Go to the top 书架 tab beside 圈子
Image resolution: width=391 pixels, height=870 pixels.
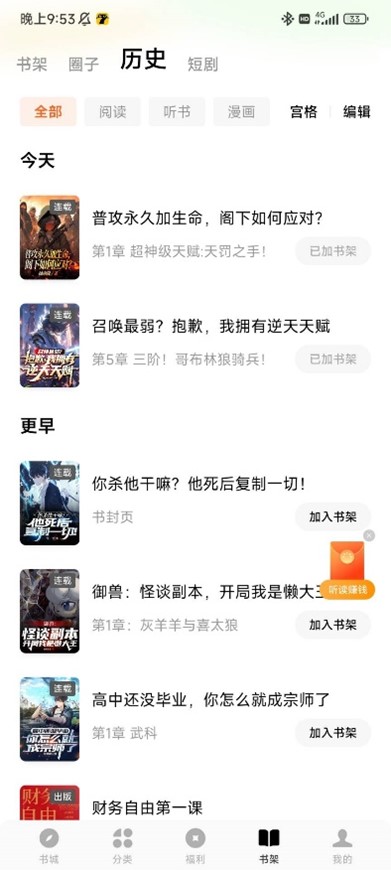(x=32, y=64)
